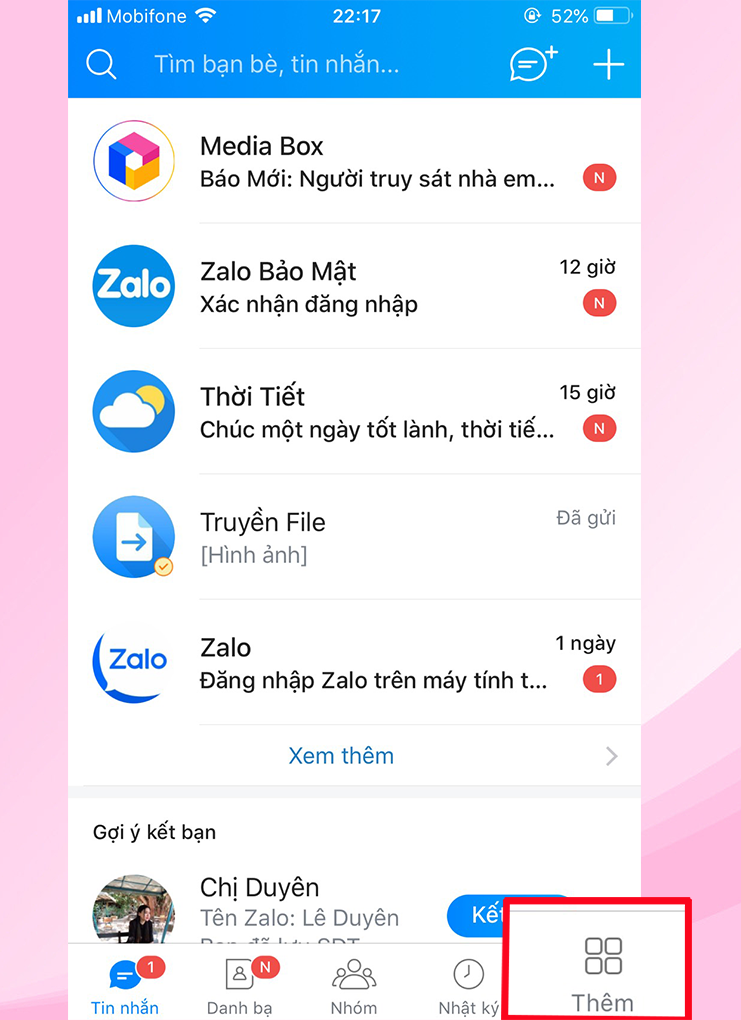
Task: Open the Nhật ký tab
Action: [x=468, y=987]
